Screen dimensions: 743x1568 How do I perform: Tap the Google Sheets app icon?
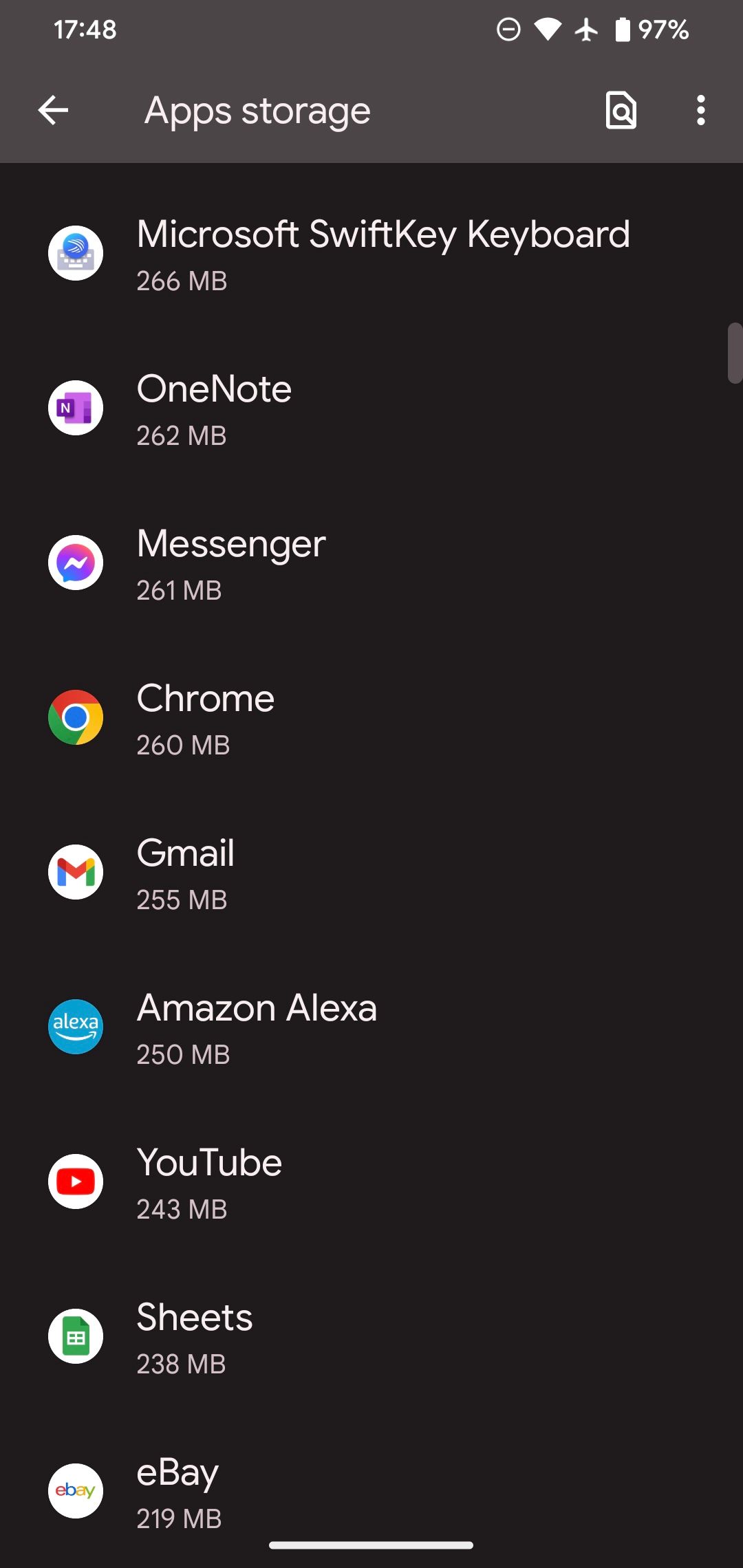pos(75,1337)
